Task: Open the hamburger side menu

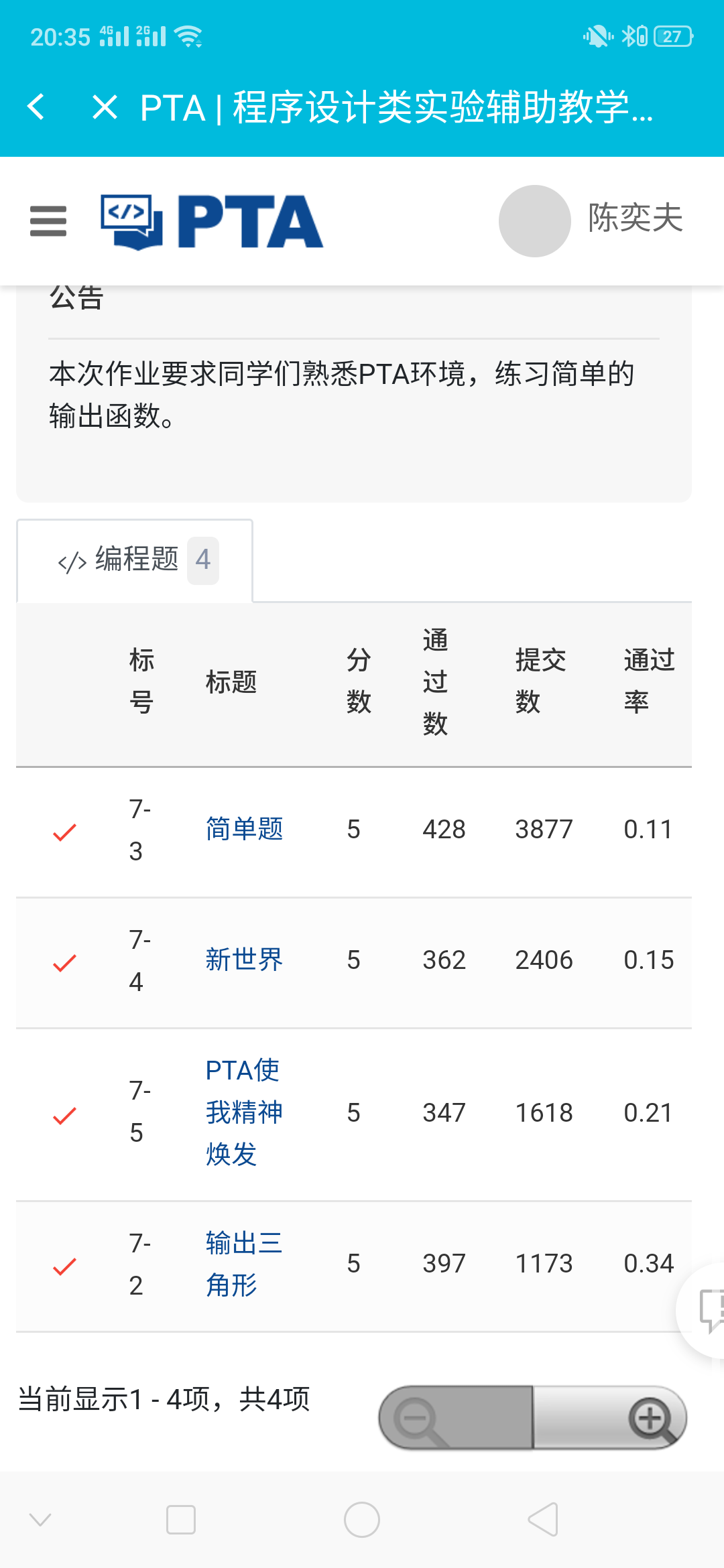Action: pos(48,221)
